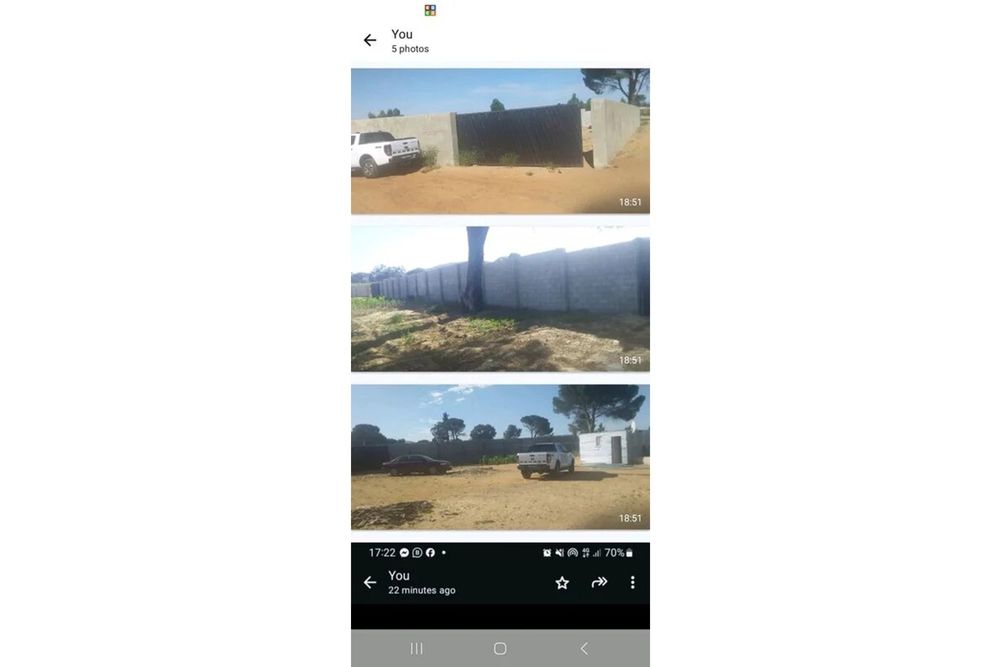Open the photo of the long block wall
The height and width of the screenshot is (667, 1000).
(x=500, y=298)
